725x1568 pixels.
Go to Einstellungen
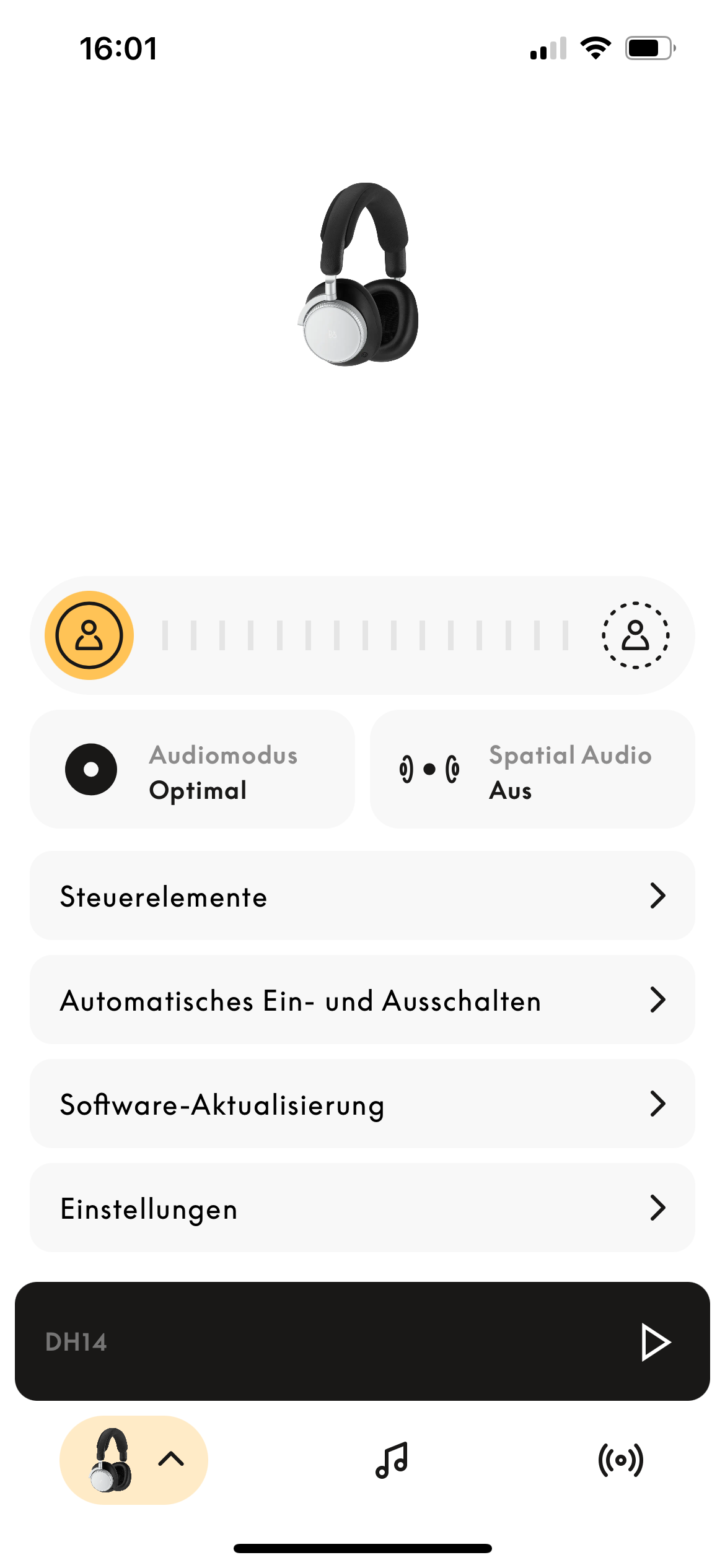click(x=362, y=1208)
